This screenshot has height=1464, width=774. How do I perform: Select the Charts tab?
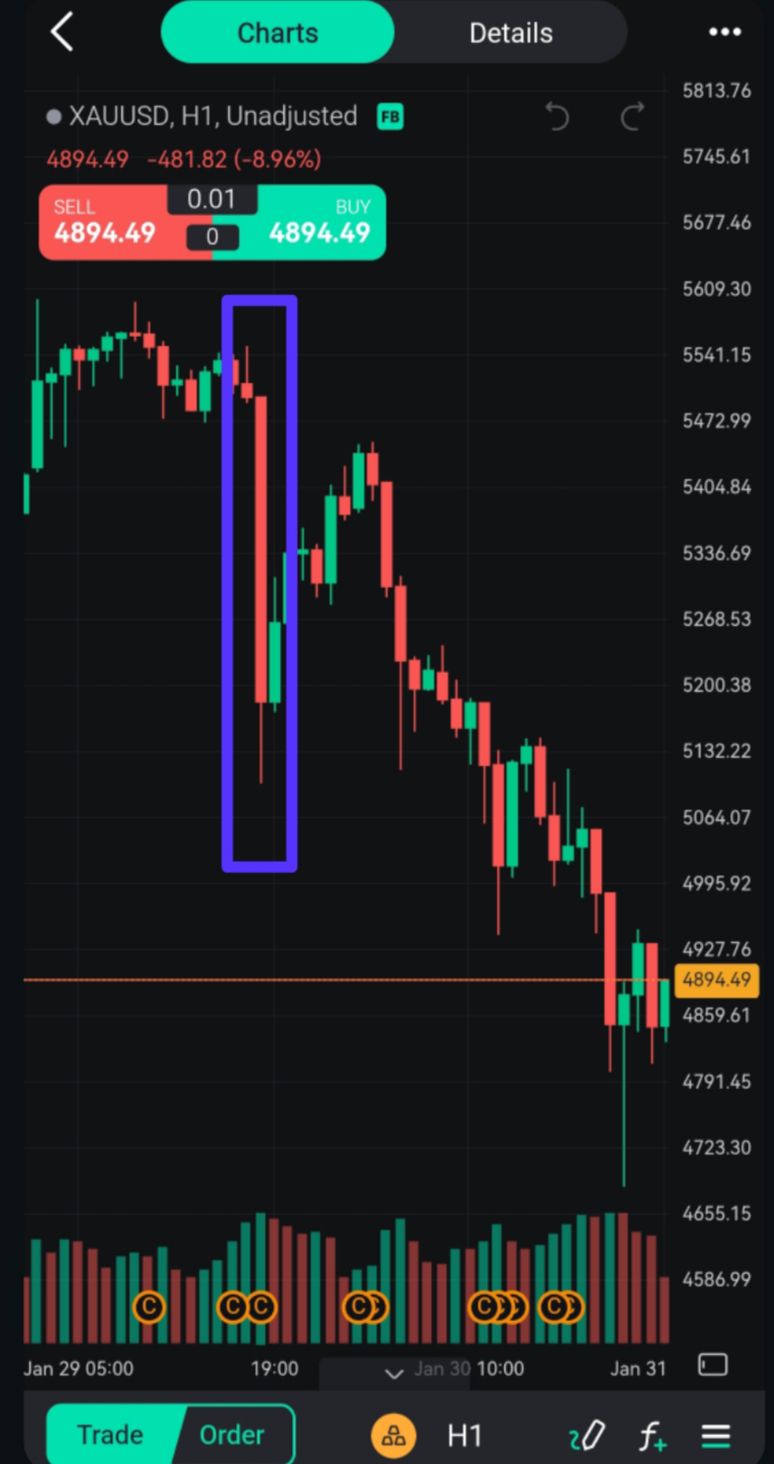click(277, 32)
